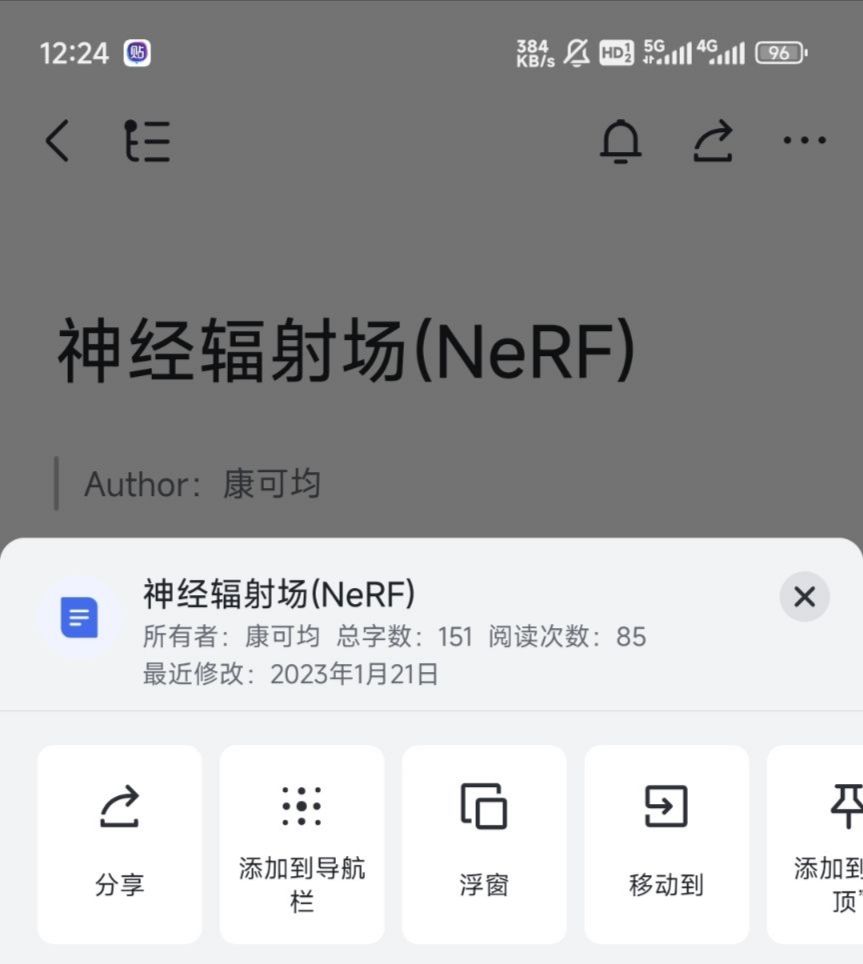Open the document outline icon
Screen dimensions: 863x964
[x=147, y=140]
